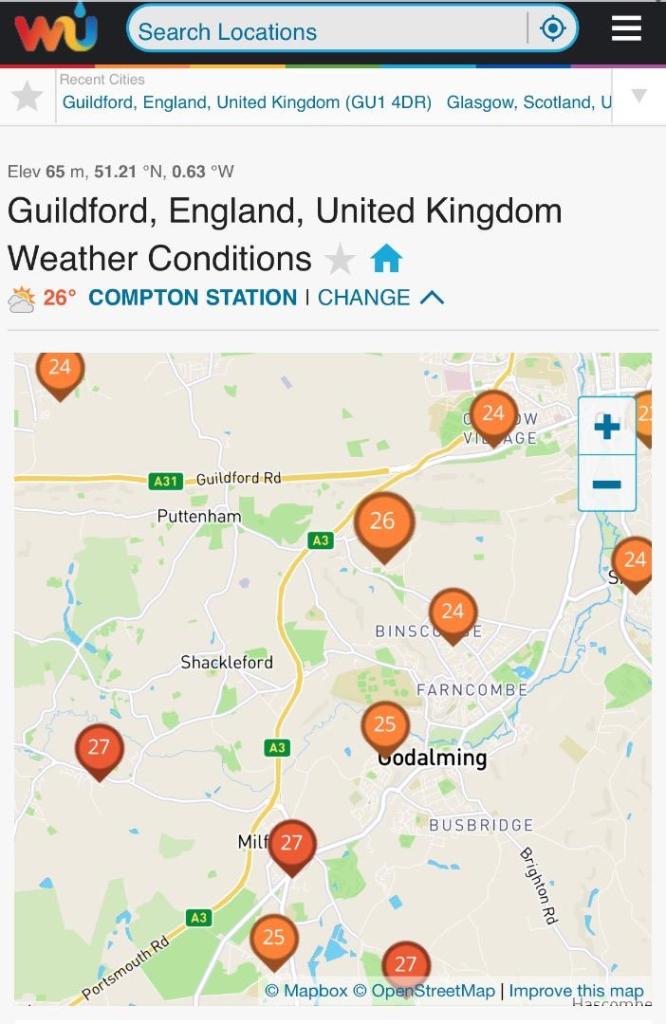Expand the recent cities dropdown arrow

pyautogui.click(x=638, y=97)
